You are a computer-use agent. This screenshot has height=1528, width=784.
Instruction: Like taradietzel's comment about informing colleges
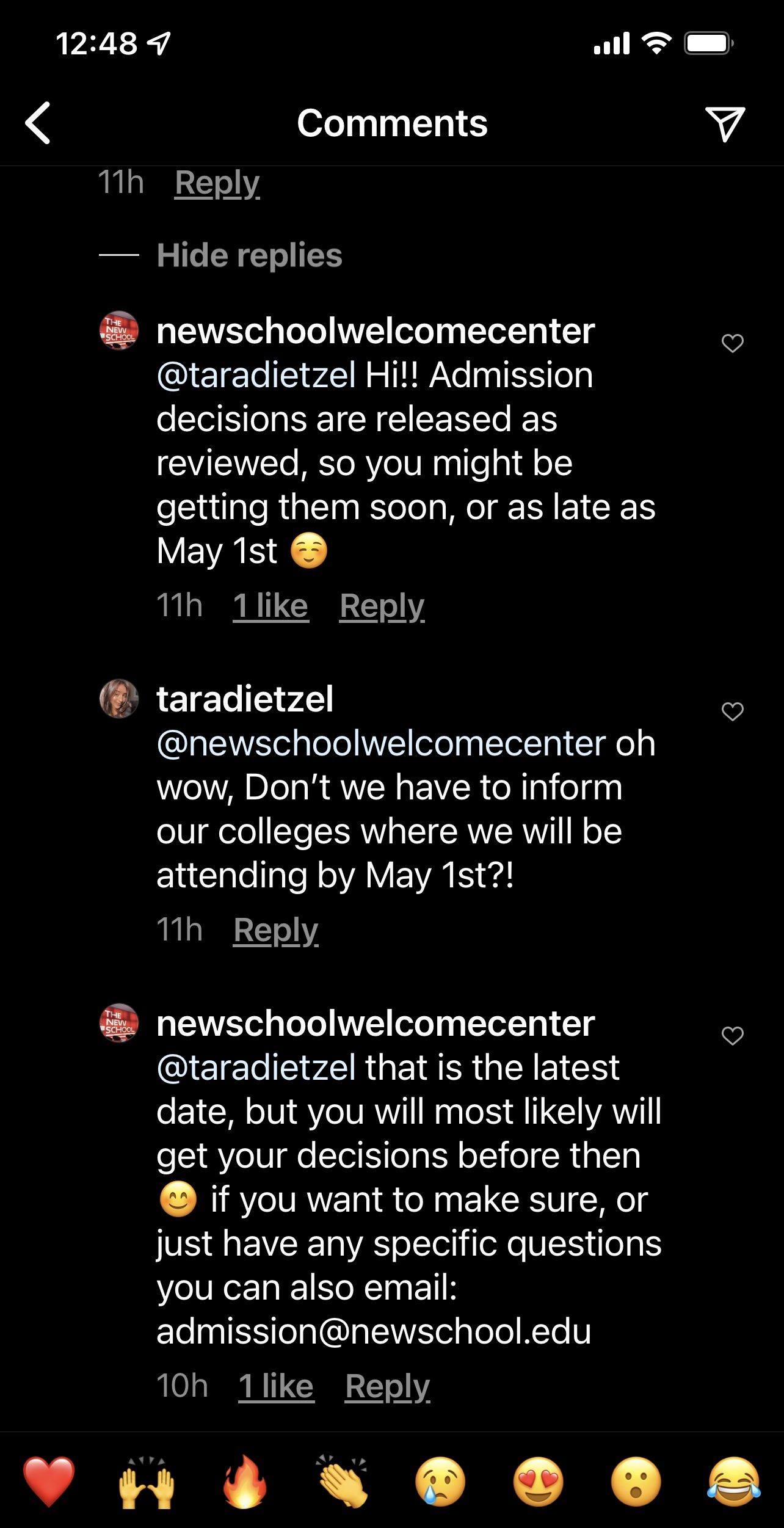pos(732,711)
